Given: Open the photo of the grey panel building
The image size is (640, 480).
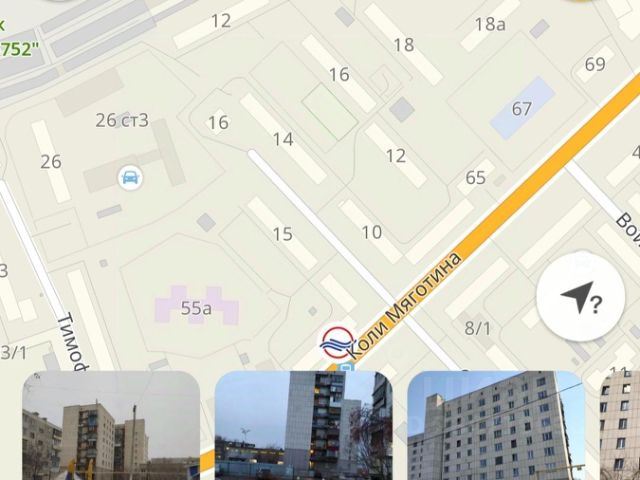Looking at the screenshot, I should (496, 425).
